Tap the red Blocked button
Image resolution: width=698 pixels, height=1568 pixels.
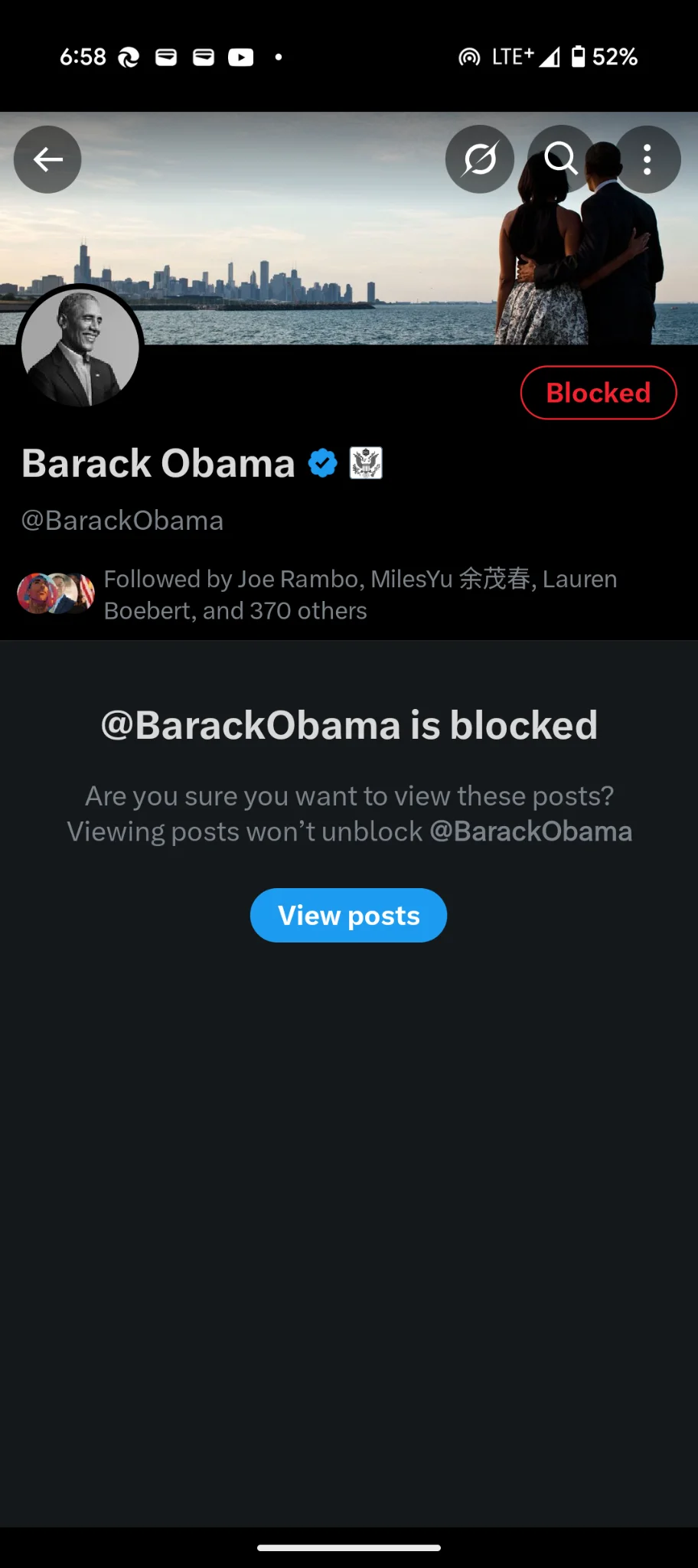(x=599, y=393)
